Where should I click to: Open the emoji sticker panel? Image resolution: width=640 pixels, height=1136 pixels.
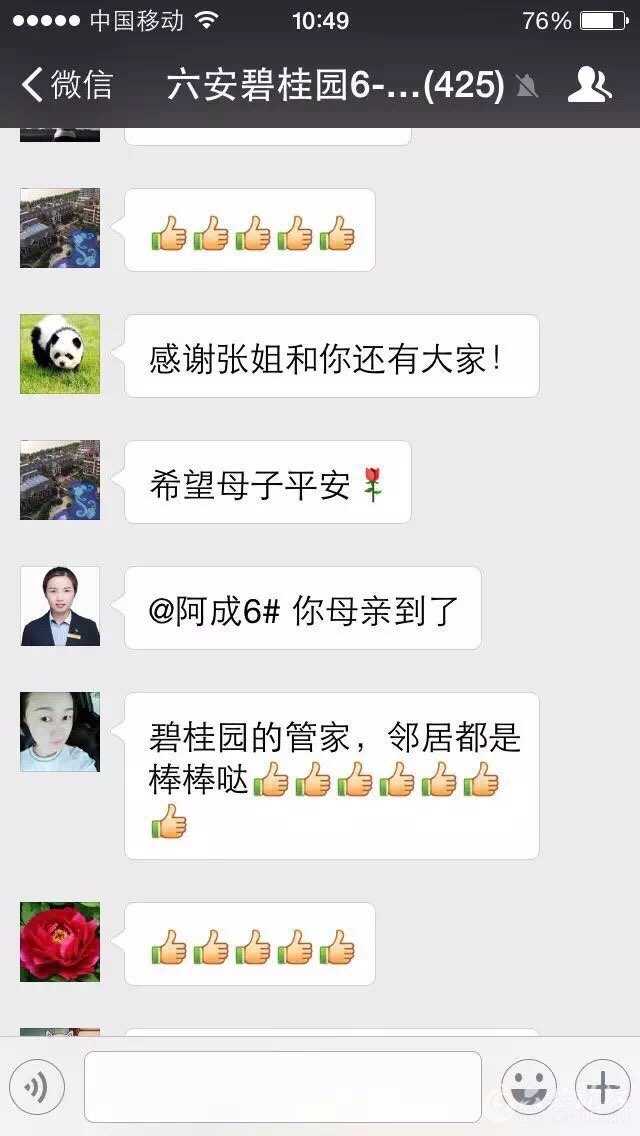pos(528,1087)
